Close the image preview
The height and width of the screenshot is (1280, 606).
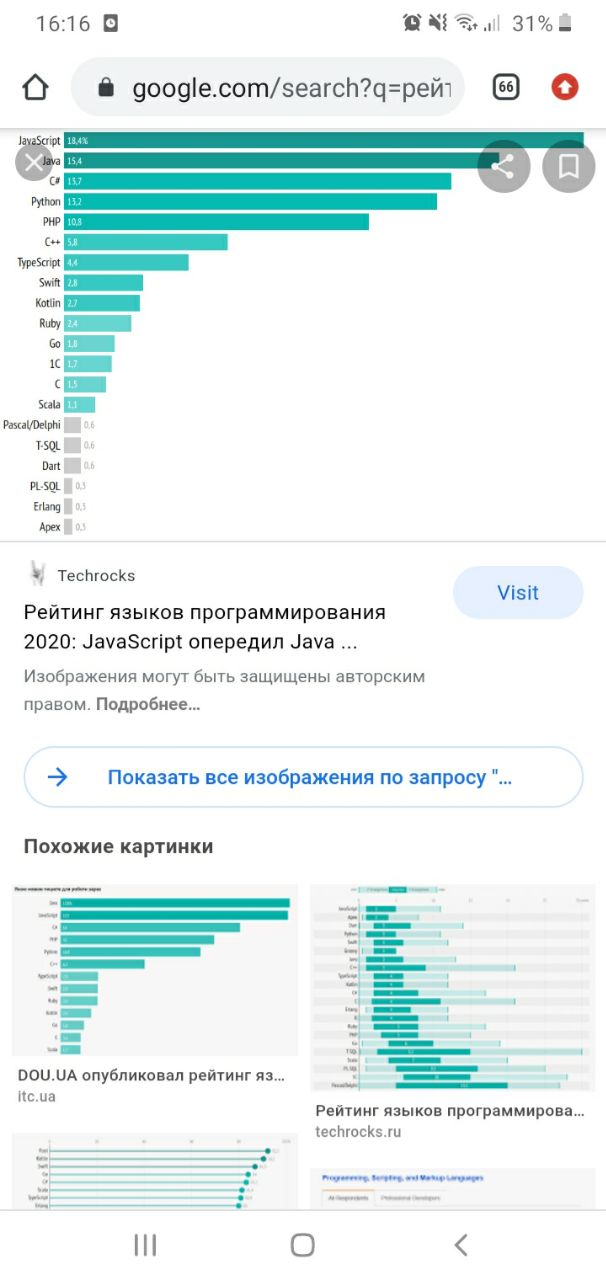(x=34, y=164)
